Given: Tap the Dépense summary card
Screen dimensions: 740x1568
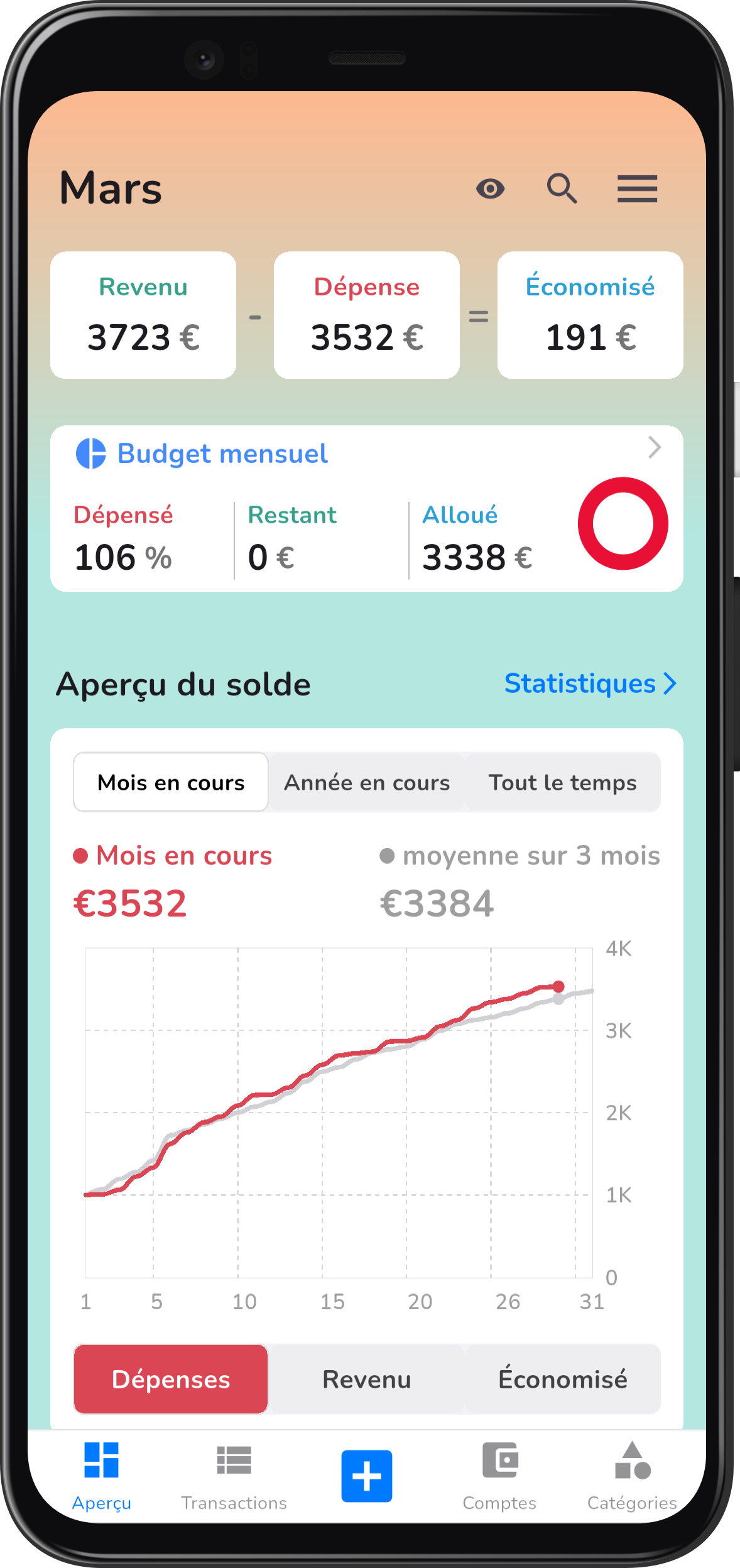Looking at the screenshot, I should coord(367,315).
